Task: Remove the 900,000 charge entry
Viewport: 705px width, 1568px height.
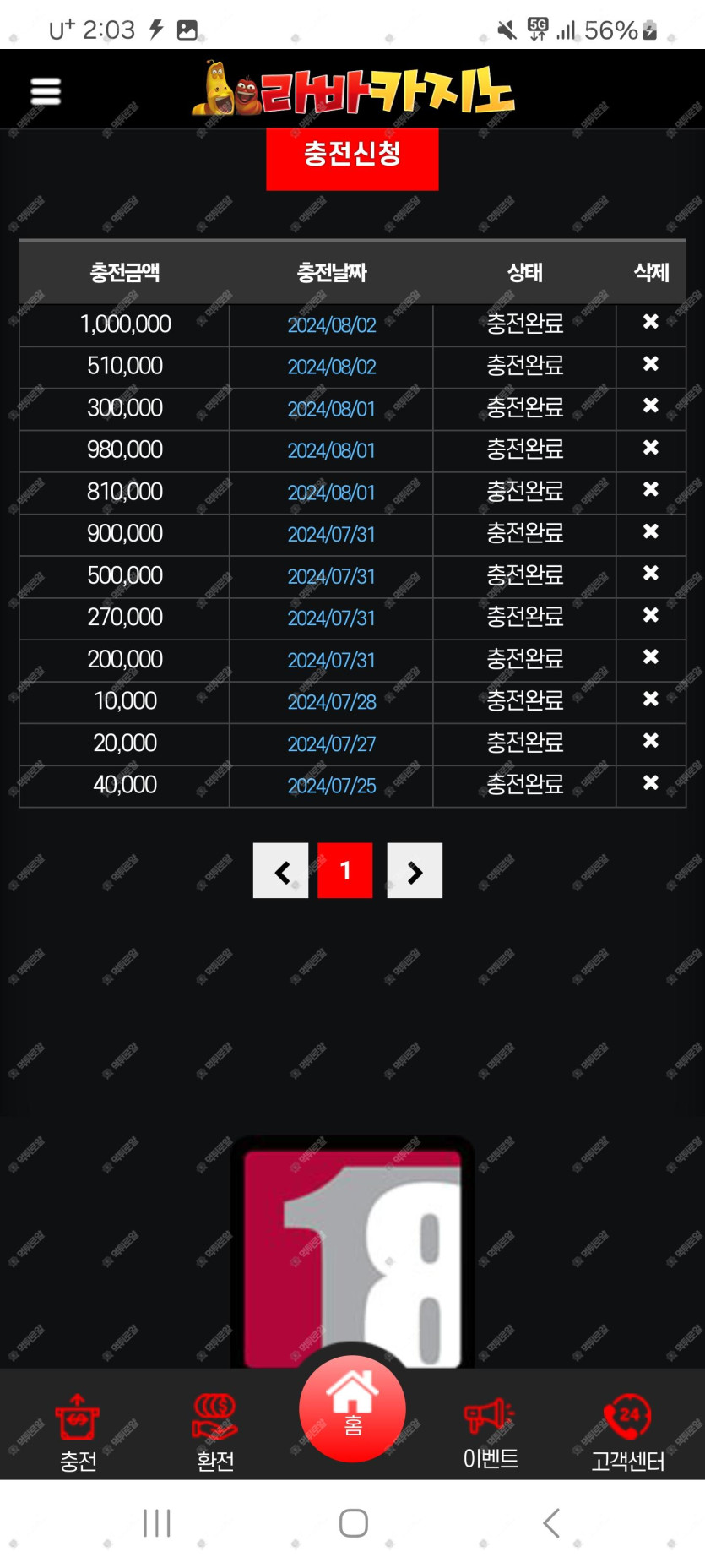Action: (650, 531)
